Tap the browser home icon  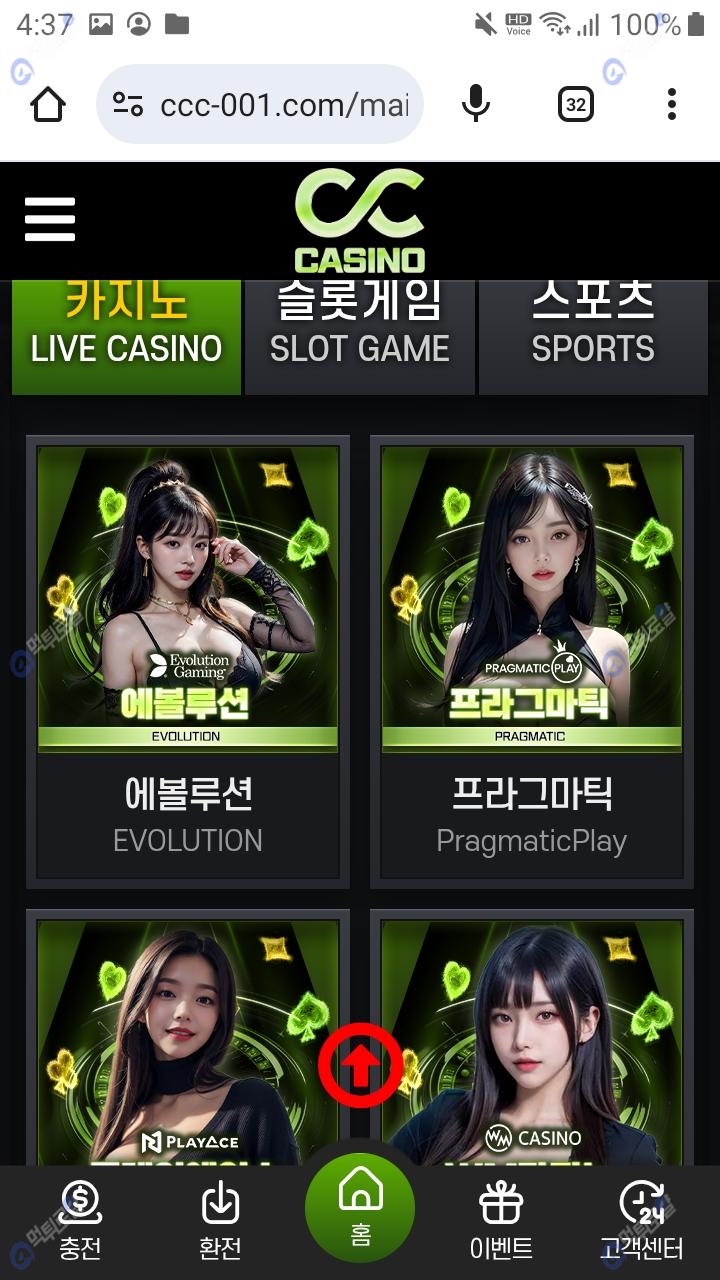[48, 104]
